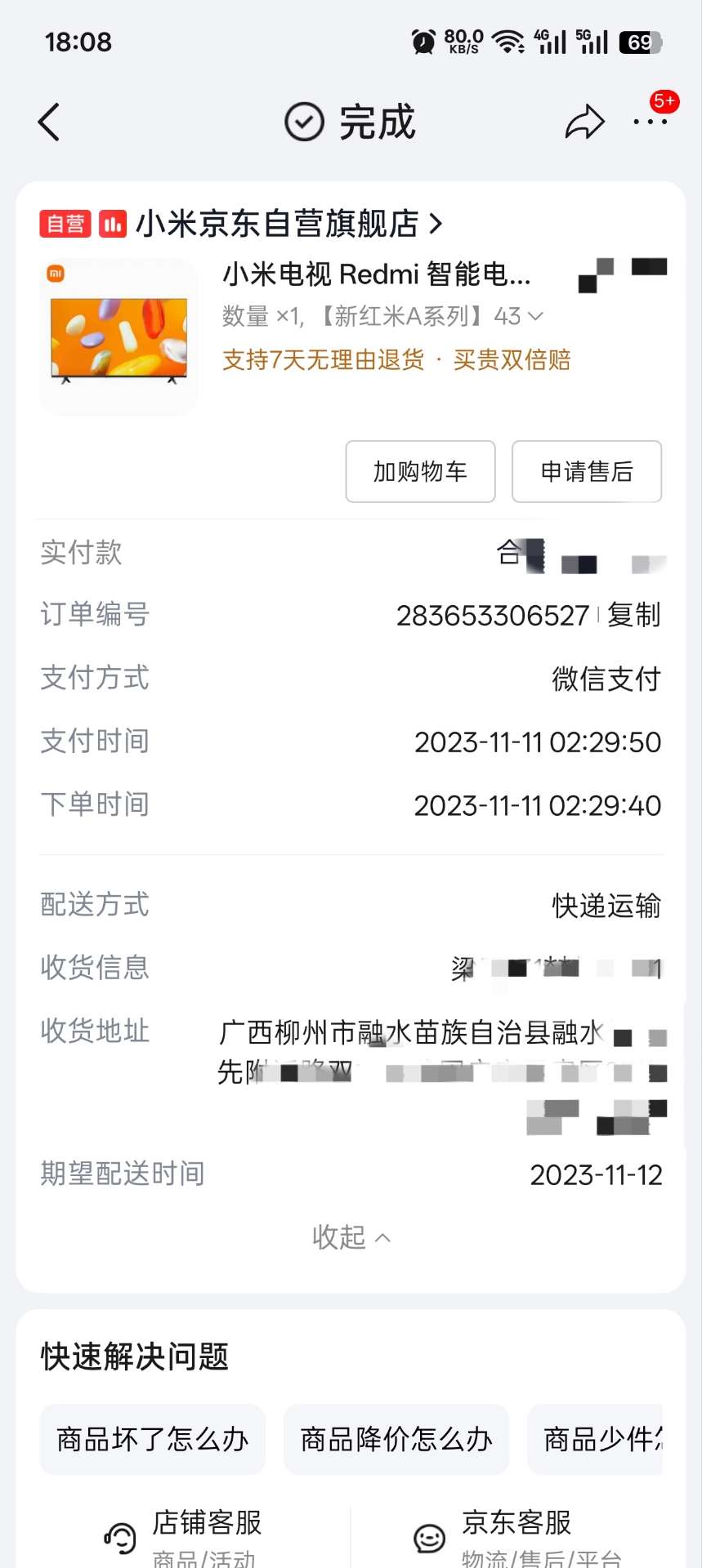
Task: Share this order via the arrow icon
Action: pos(584,123)
